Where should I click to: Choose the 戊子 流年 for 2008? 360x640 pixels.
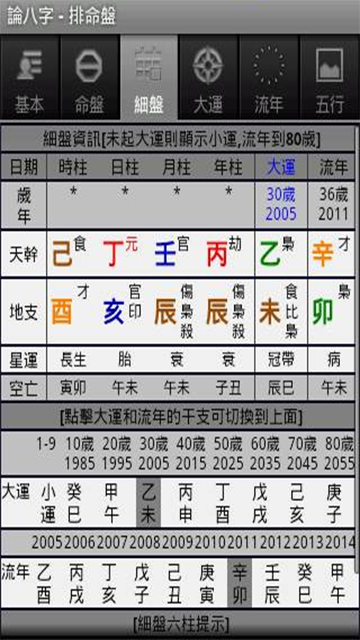pyautogui.click(x=142, y=584)
